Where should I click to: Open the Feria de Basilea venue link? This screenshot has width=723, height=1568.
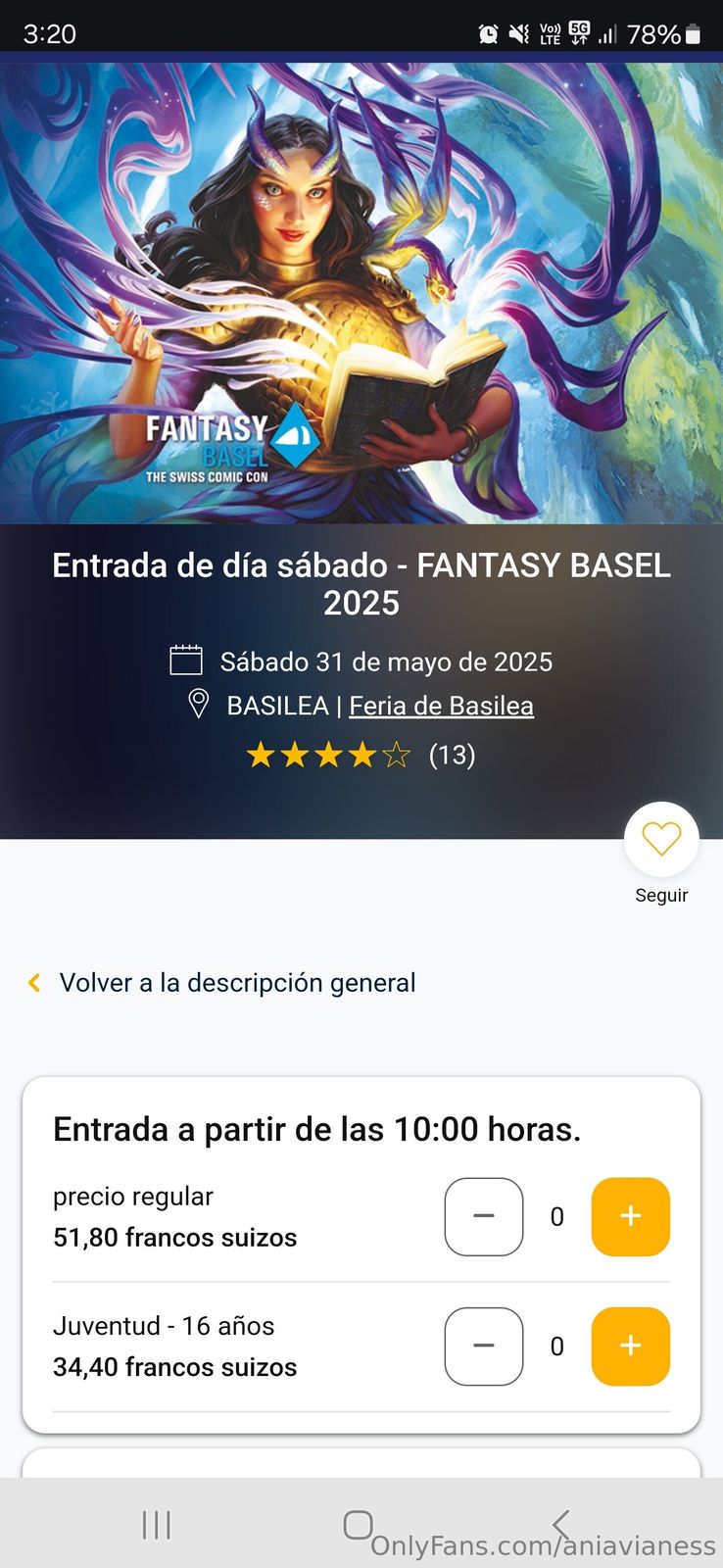441,706
